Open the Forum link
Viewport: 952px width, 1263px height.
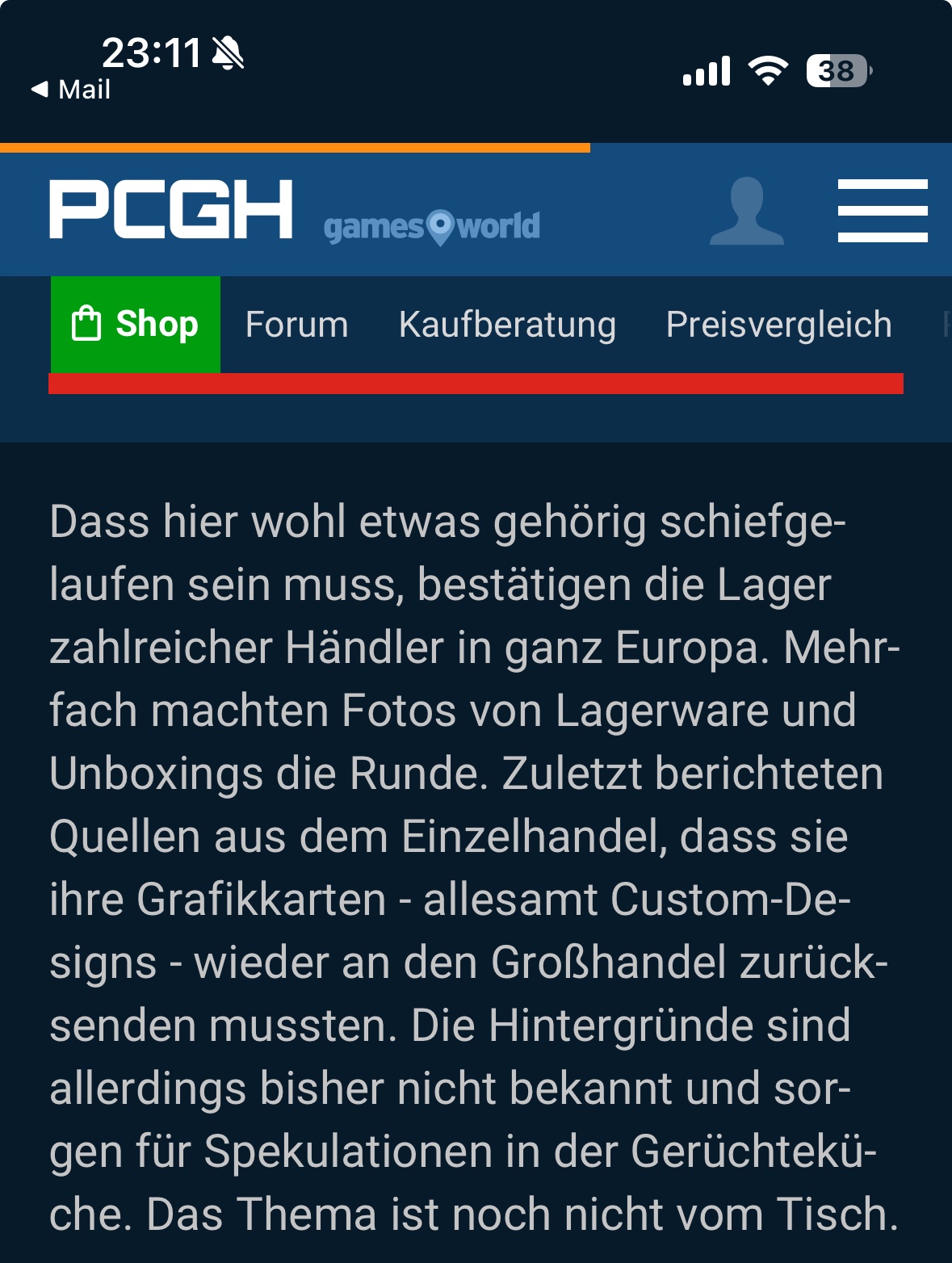coord(296,325)
